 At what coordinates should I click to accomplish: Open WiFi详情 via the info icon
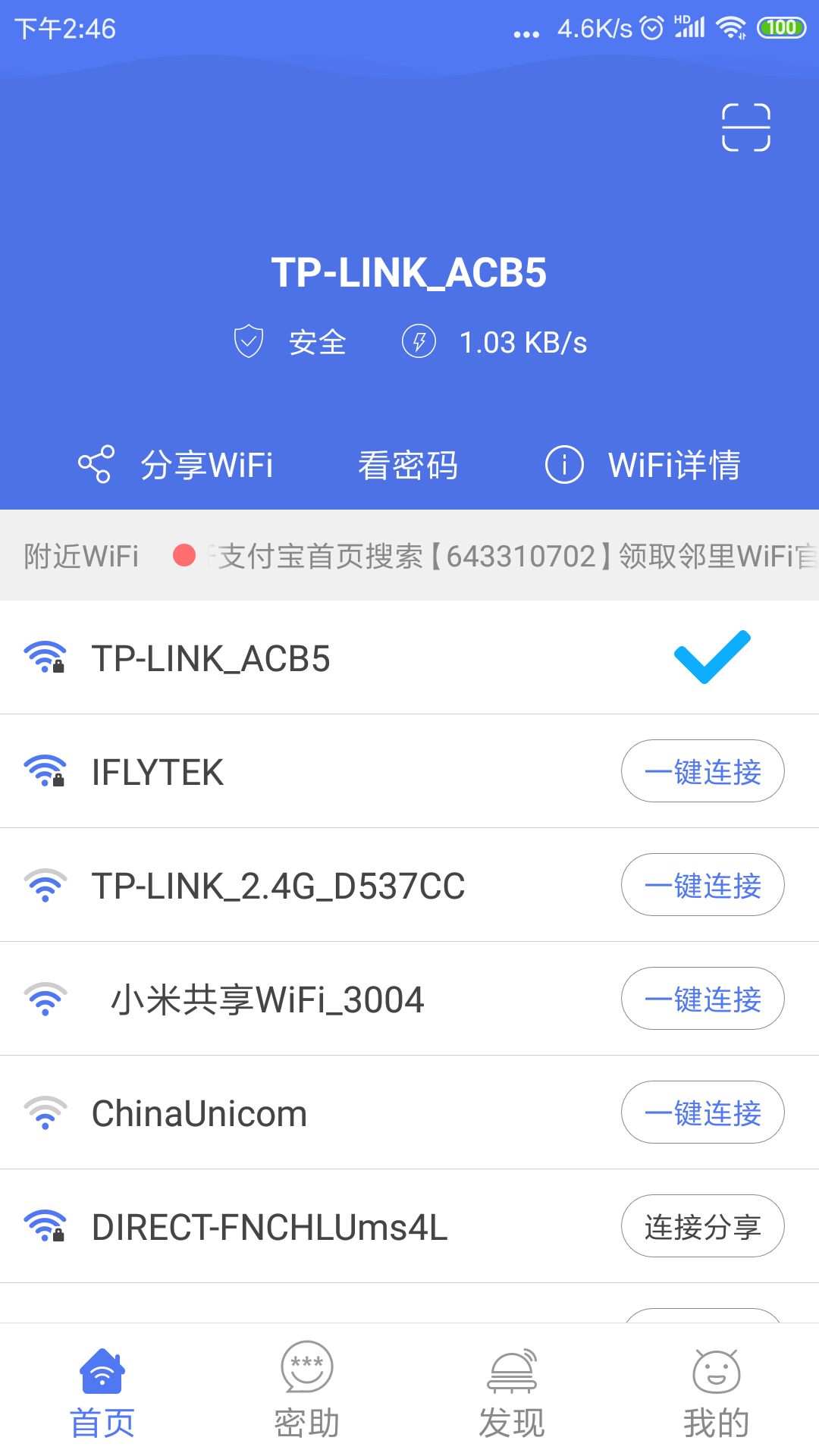[563, 465]
